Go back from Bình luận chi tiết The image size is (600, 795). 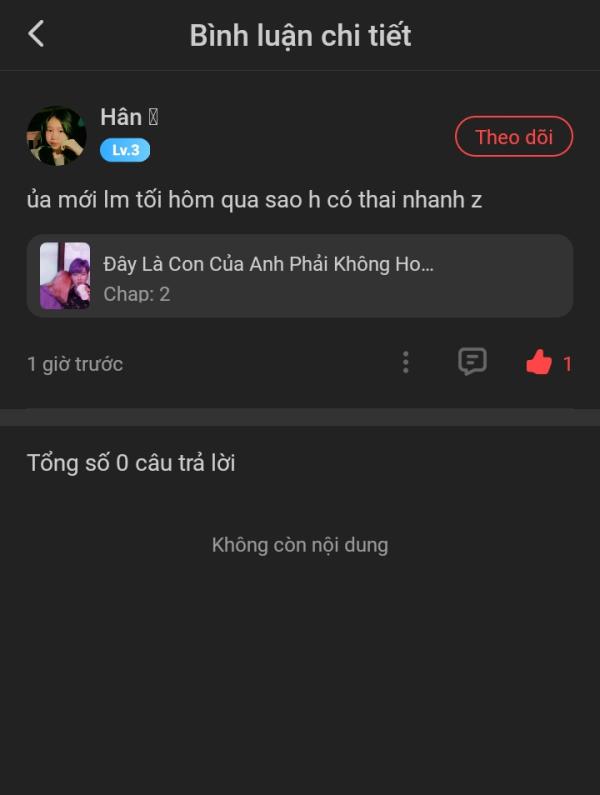pyautogui.click(x=36, y=34)
